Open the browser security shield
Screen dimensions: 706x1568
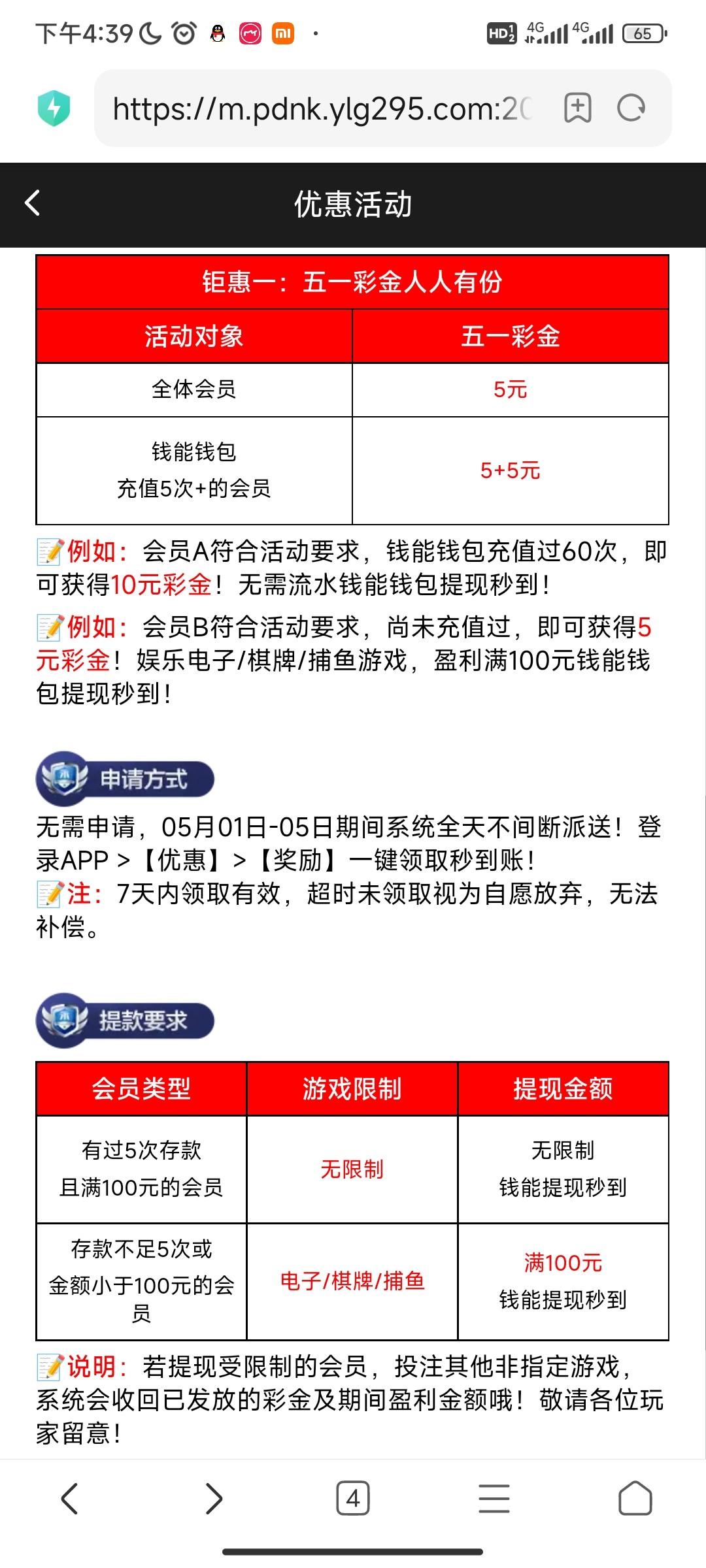[x=54, y=108]
